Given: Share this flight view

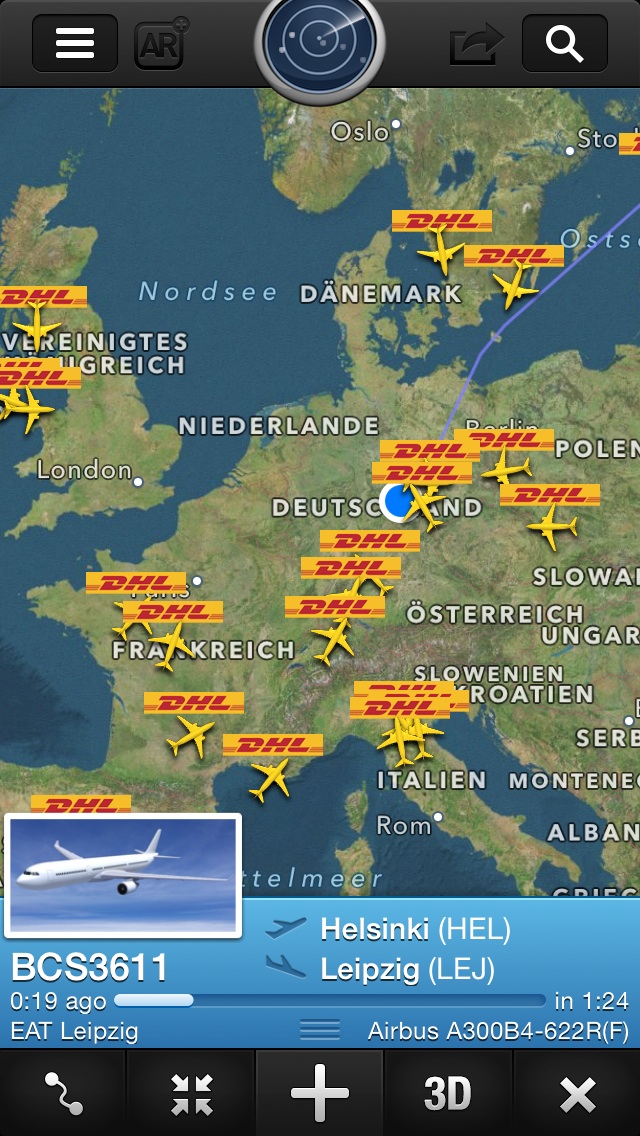Looking at the screenshot, I should tap(476, 43).
